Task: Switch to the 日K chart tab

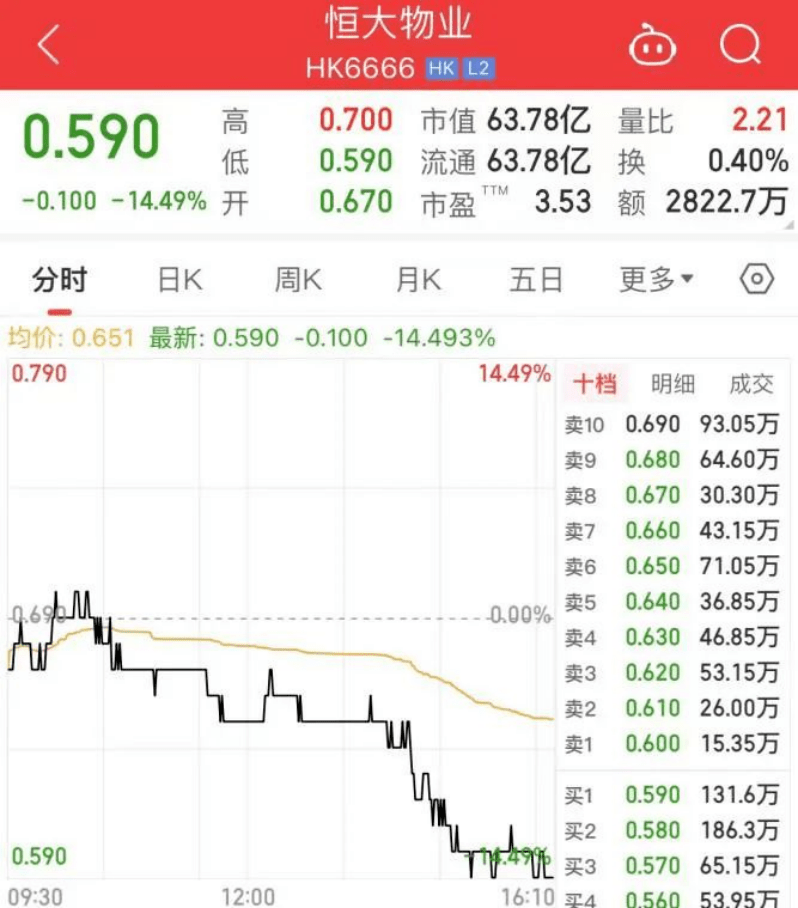Action: [x=180, y=281]
